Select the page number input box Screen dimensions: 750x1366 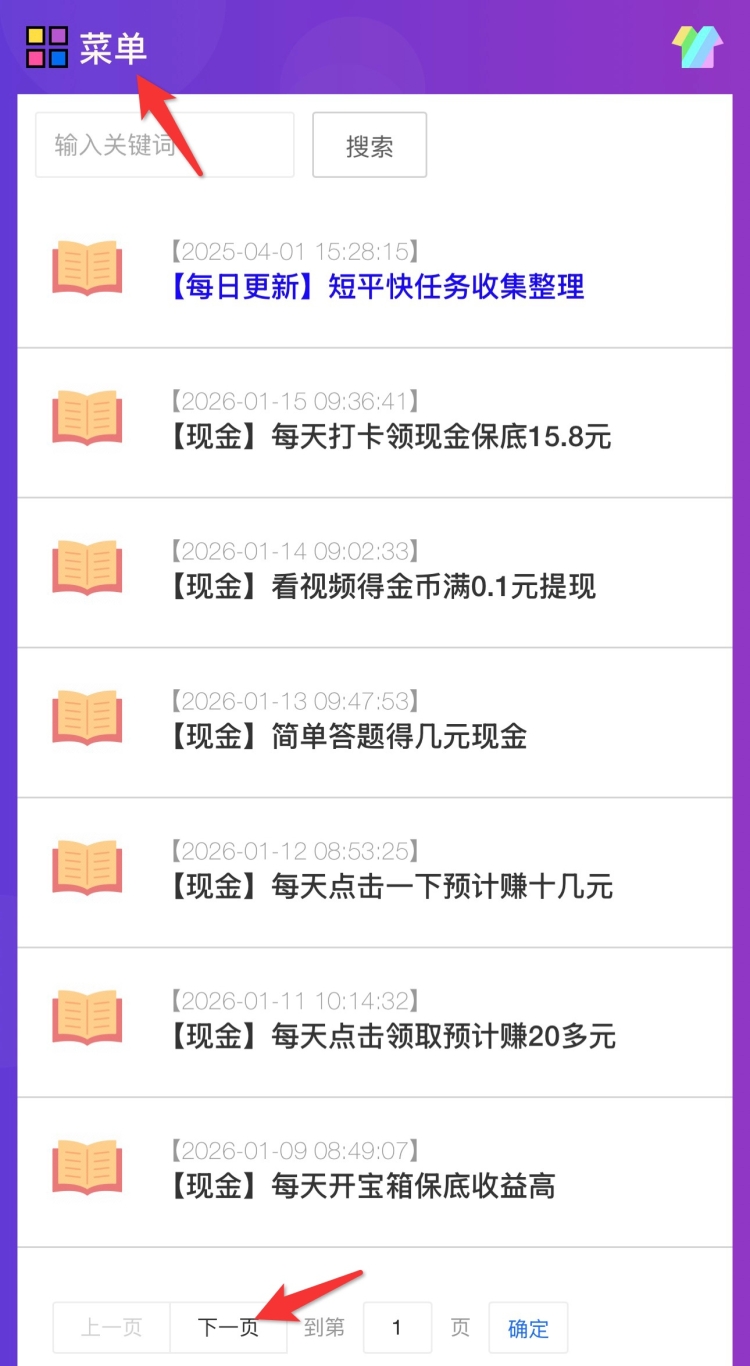[397, 1328]
